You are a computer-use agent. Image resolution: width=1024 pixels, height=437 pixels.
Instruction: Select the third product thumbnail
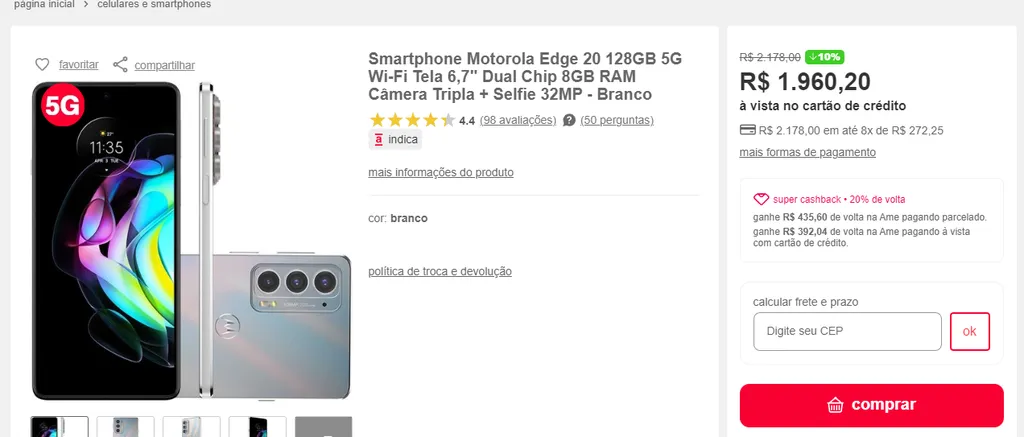[191, 427]
